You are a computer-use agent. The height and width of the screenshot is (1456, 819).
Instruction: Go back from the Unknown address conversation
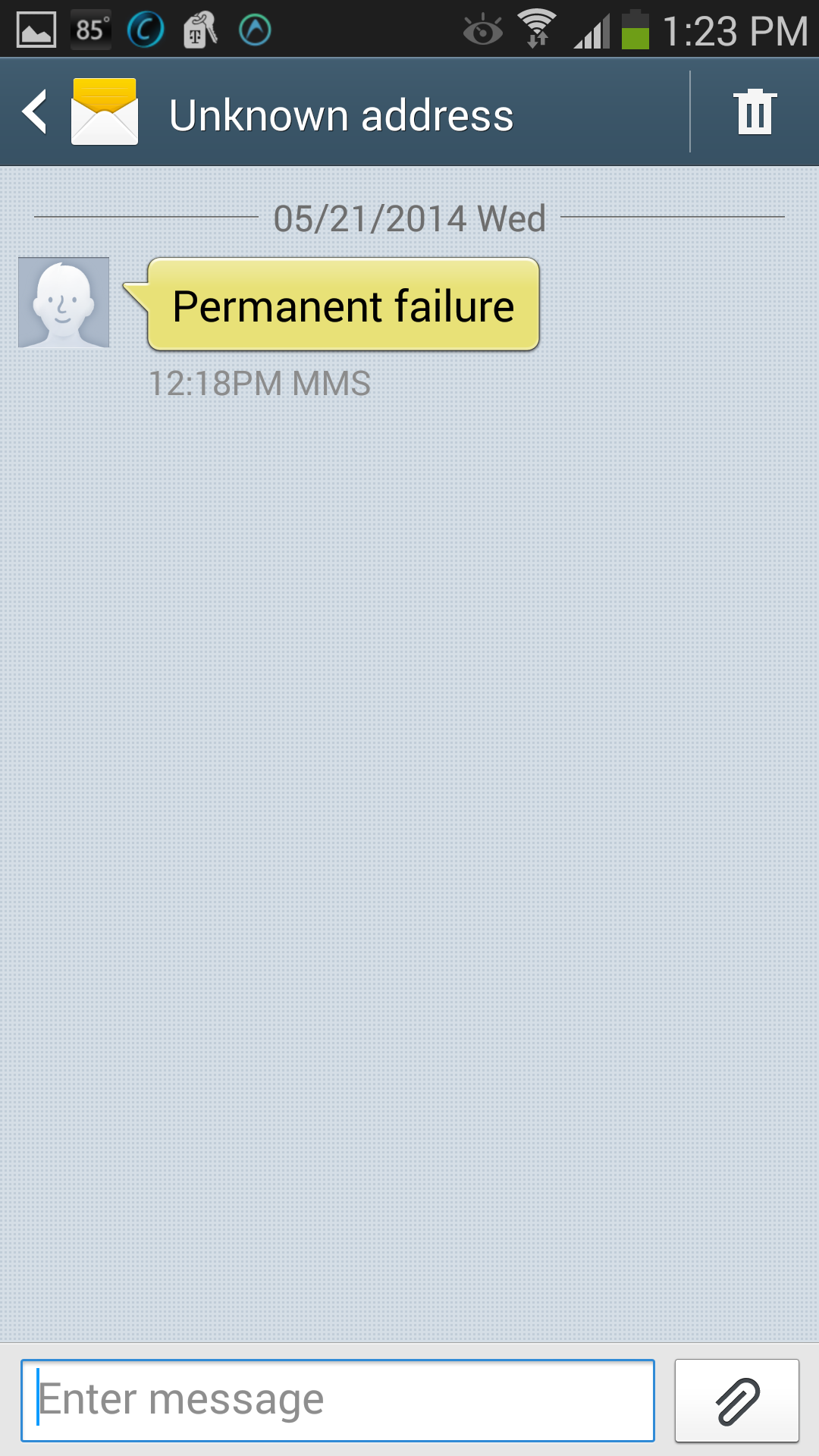[36, 112]
